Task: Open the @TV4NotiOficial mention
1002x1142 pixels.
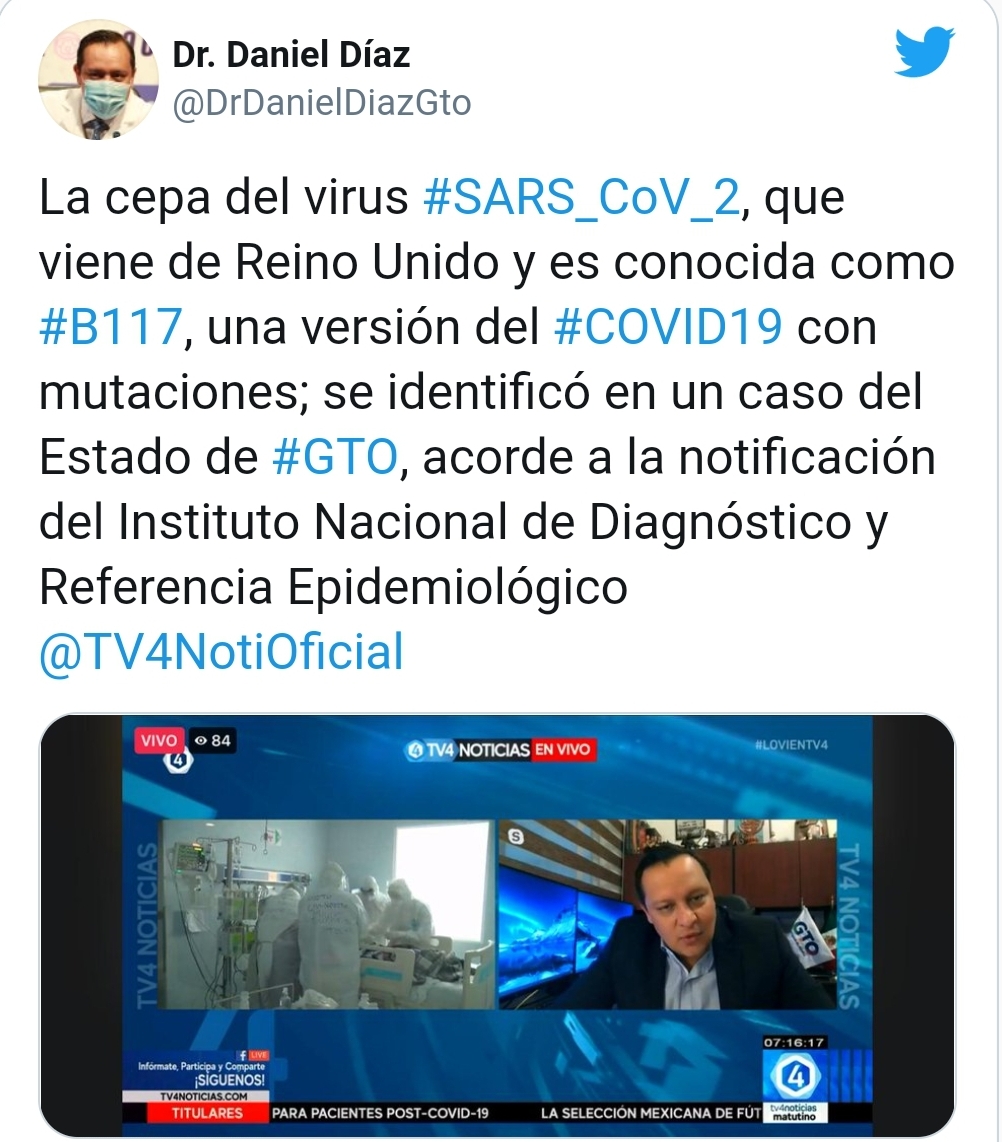Action: click(x=221, y=652)
